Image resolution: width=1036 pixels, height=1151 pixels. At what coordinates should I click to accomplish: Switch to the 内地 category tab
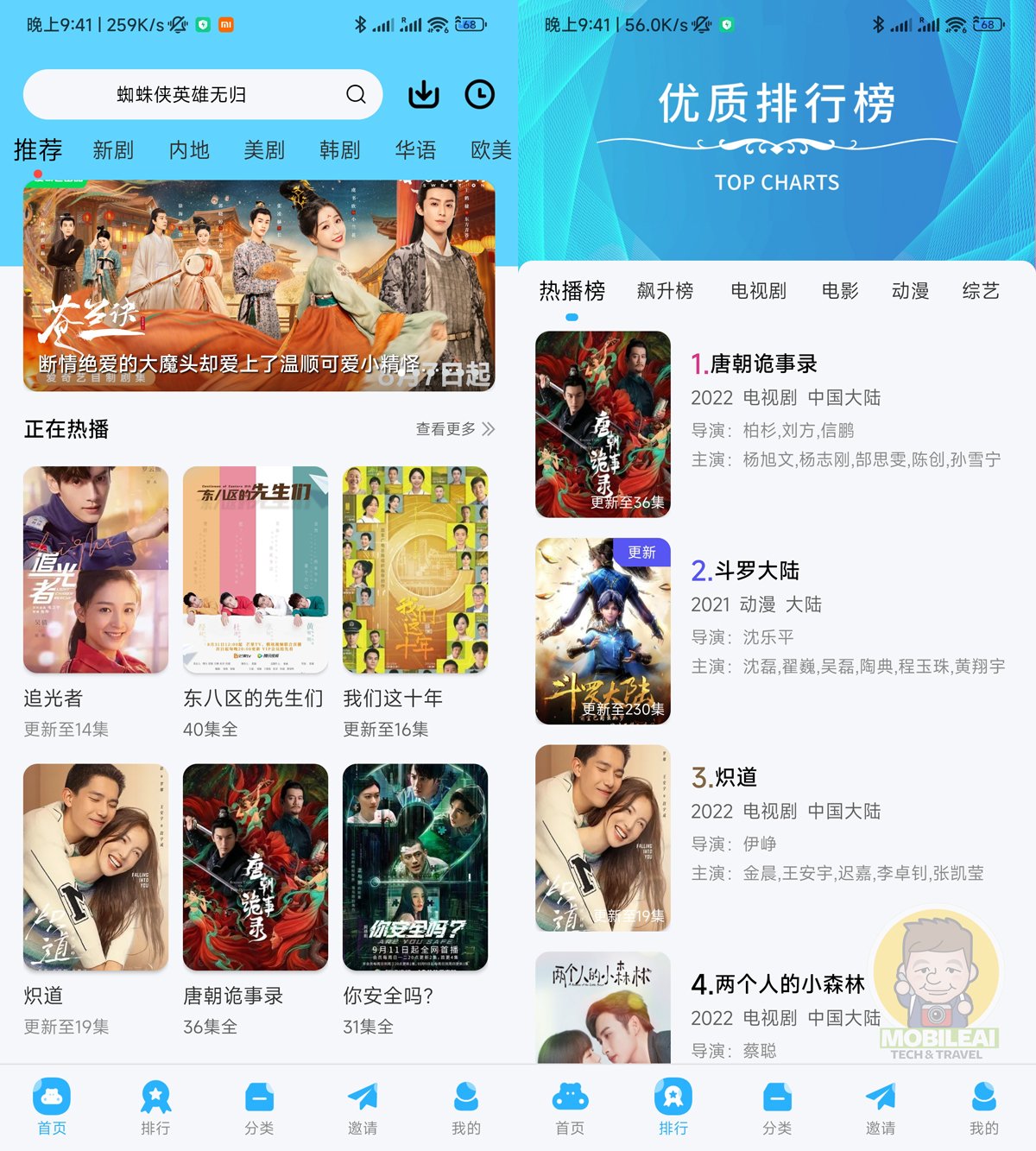click(189, 150)
